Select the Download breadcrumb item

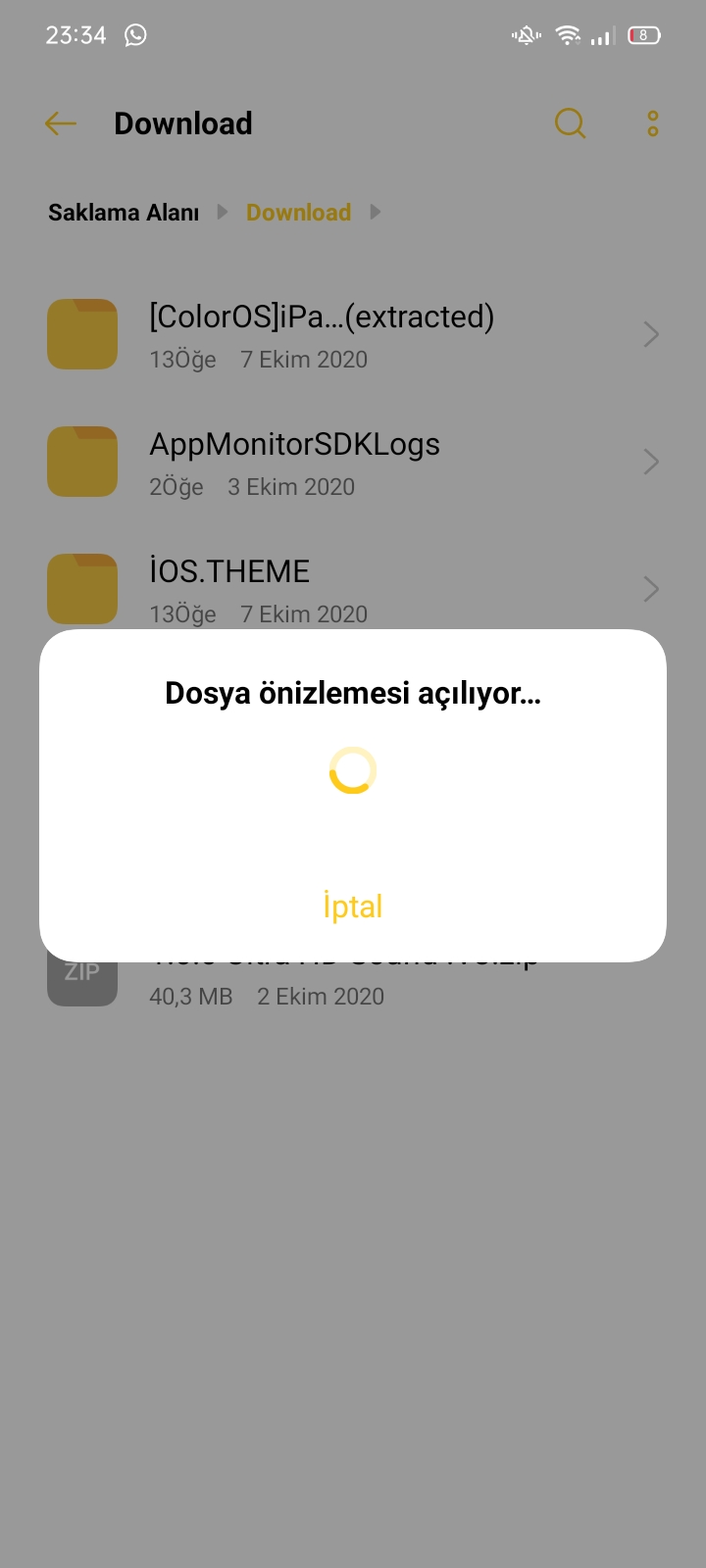[298, 213]
